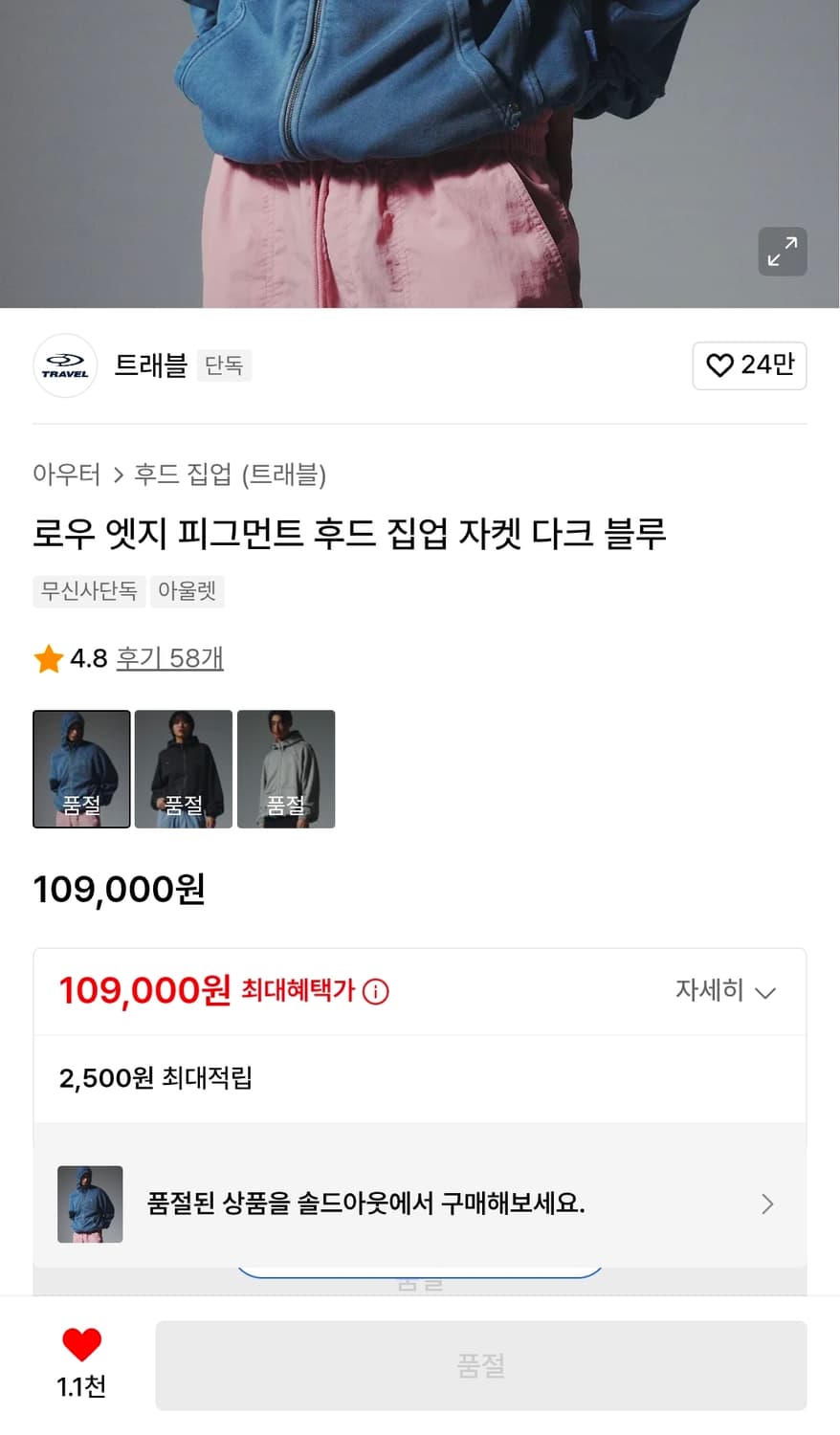Tap the small product thumbnail in 솔드아웃 row
The width and height of the screenshot is (840, 1435).
coord(89,1204)
